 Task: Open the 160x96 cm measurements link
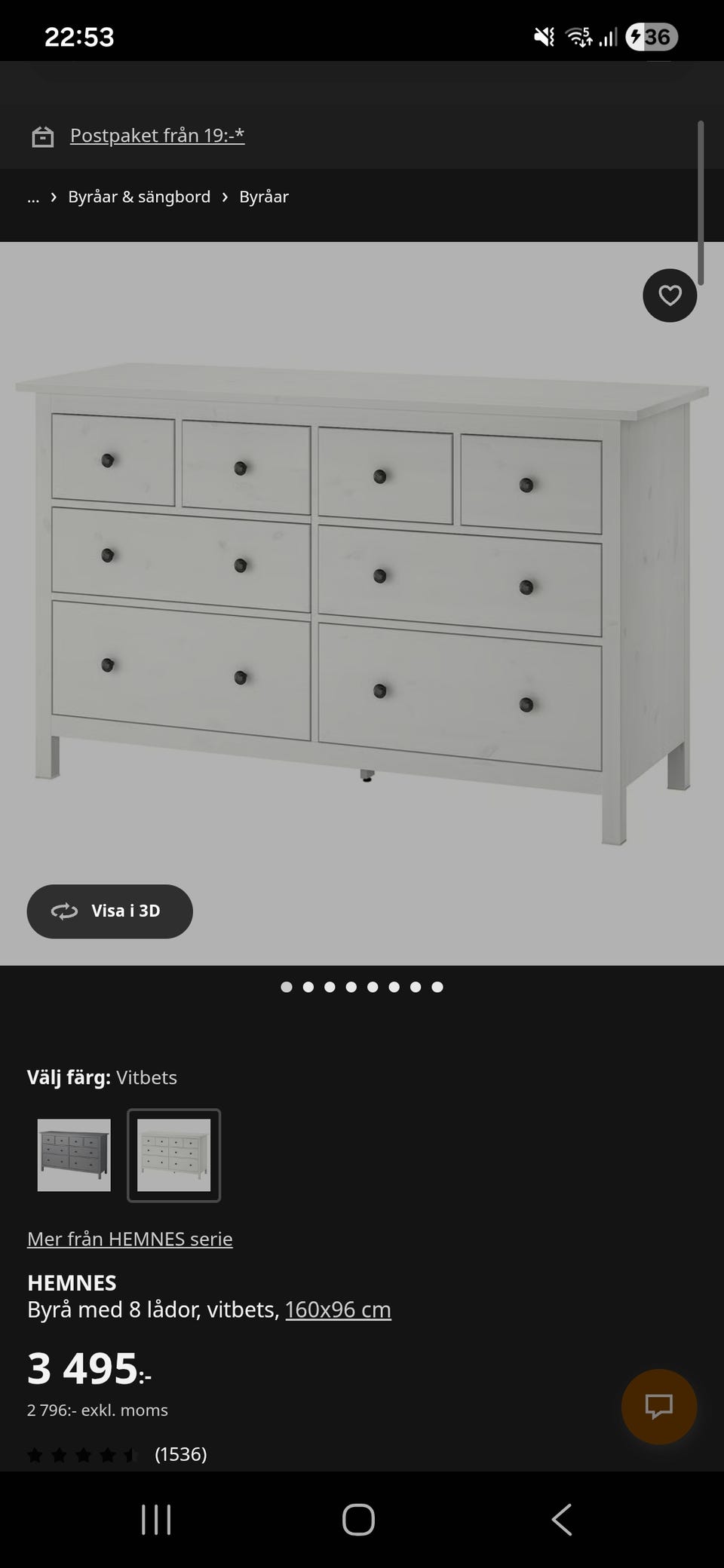tap(338, 1310)
